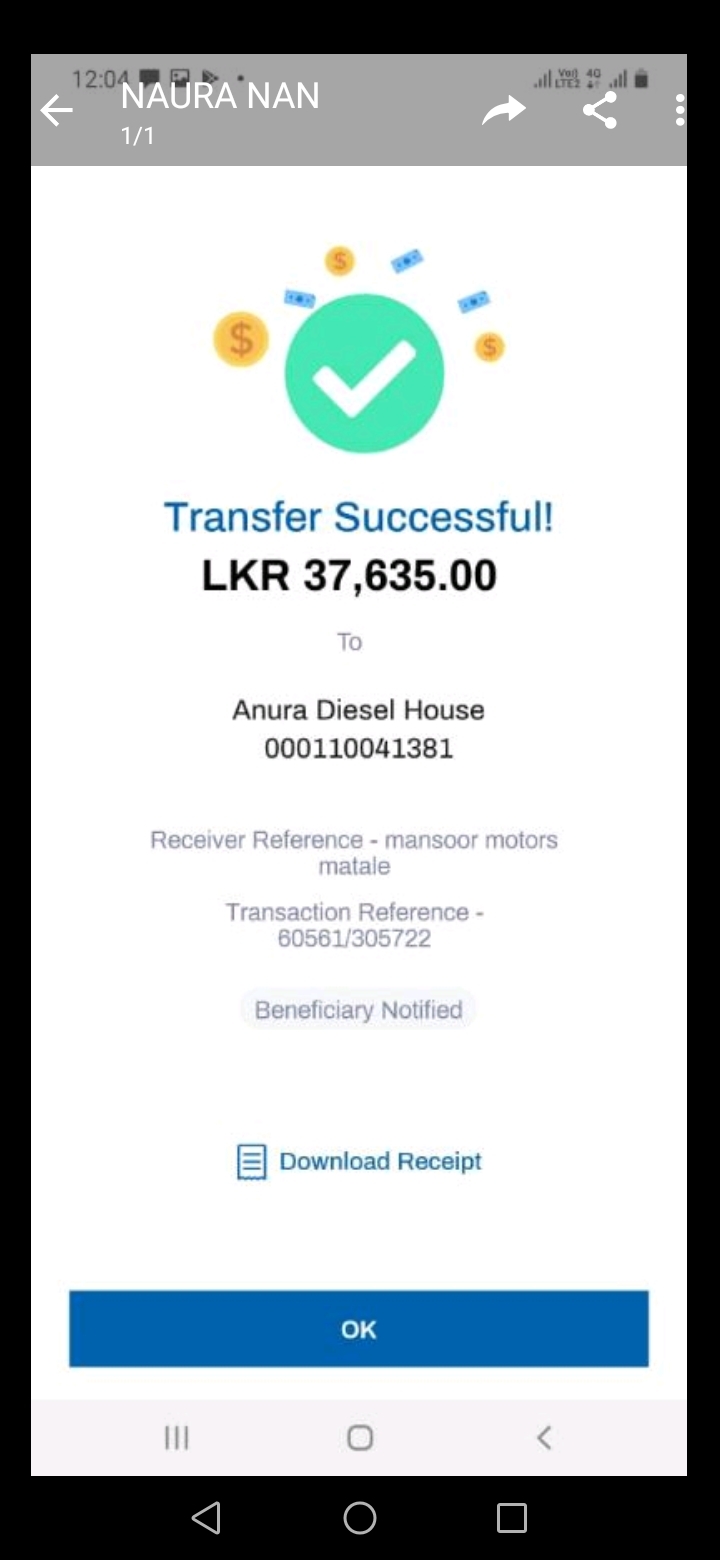This screenshot has height=1560, width=720.
Task: Open the three-dot overflow menu
Action: coord(680,111)
